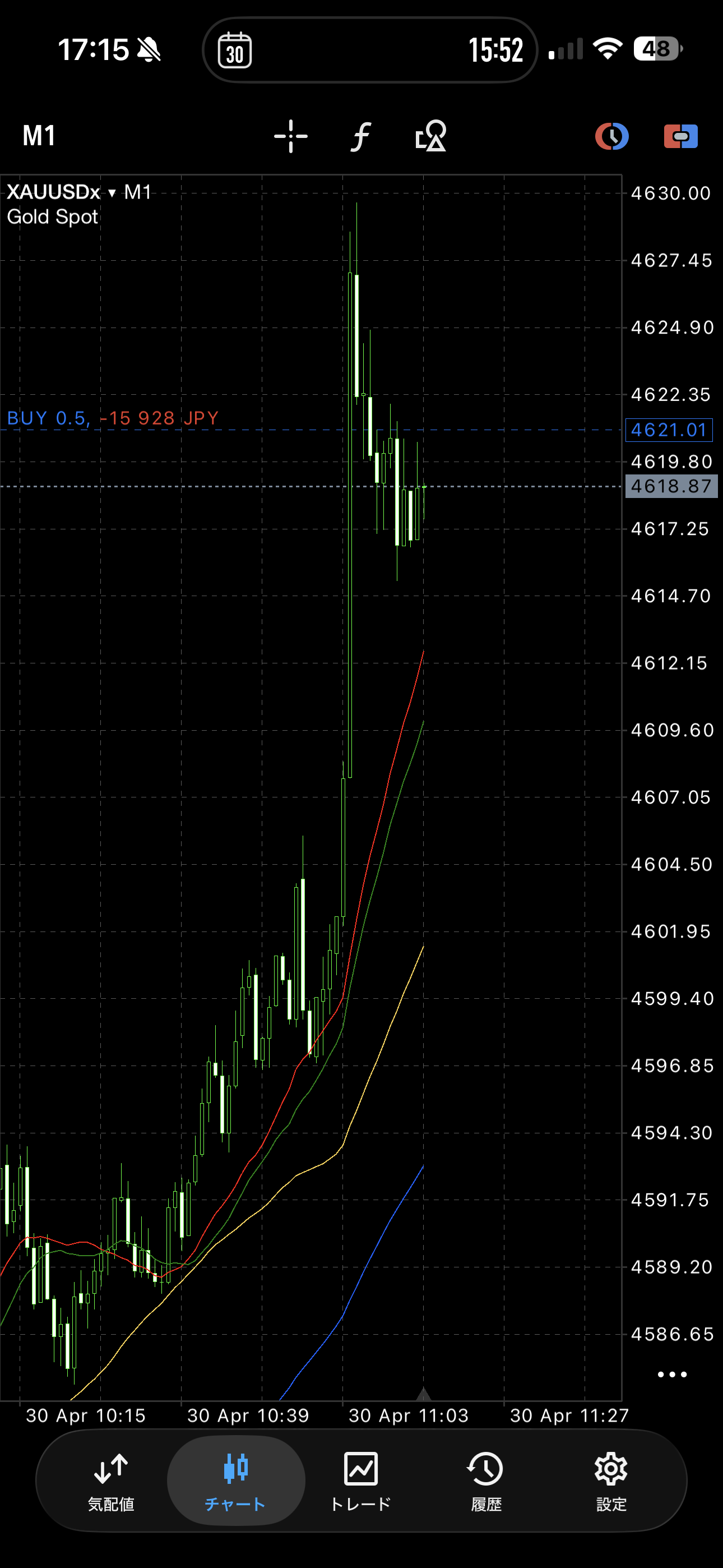The image size is (723, 1568).
Task: Tap the clock icon in the toolbar
Action: tap(611, 136)
